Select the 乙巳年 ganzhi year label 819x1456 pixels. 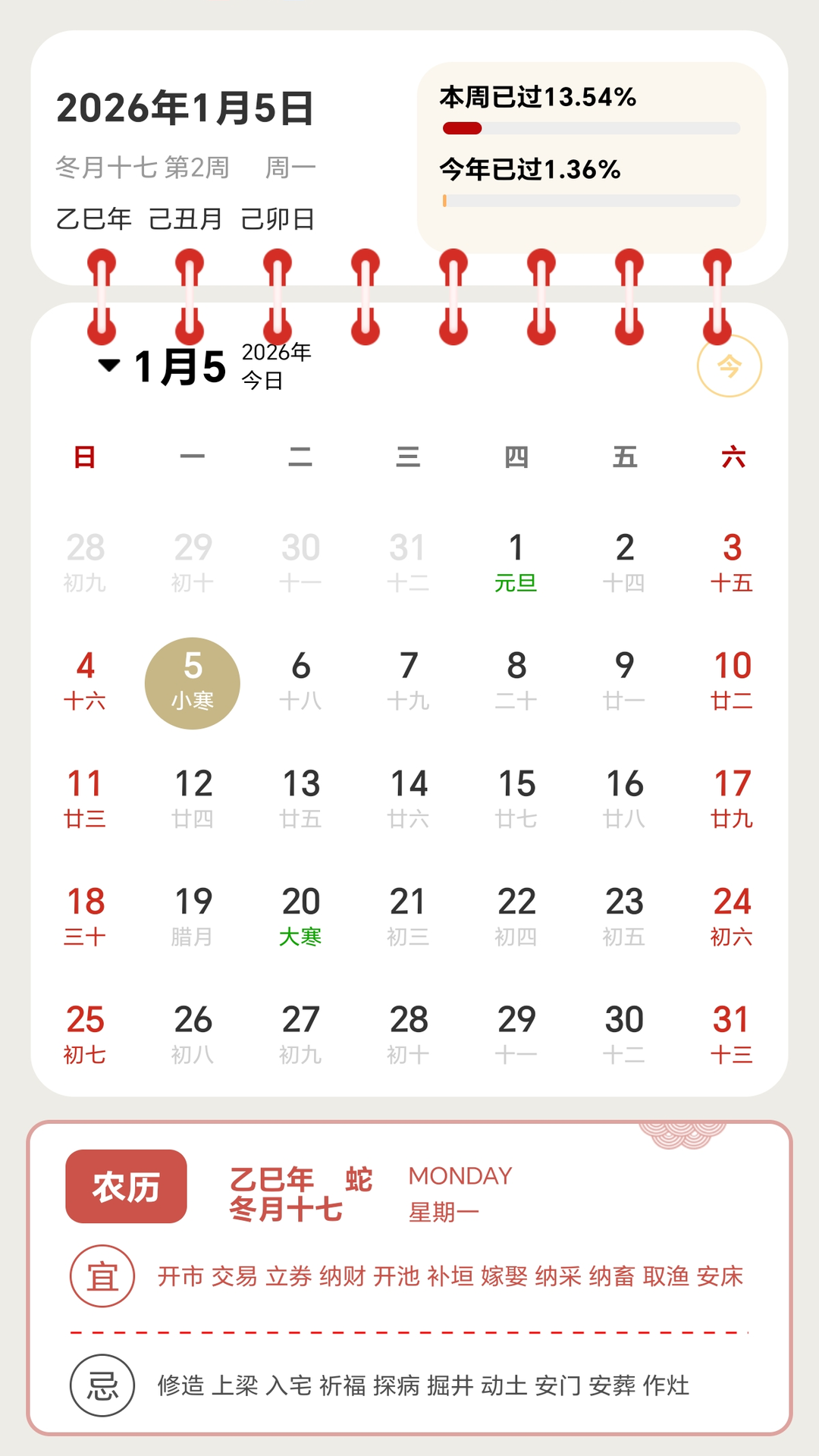pos(91,218)
